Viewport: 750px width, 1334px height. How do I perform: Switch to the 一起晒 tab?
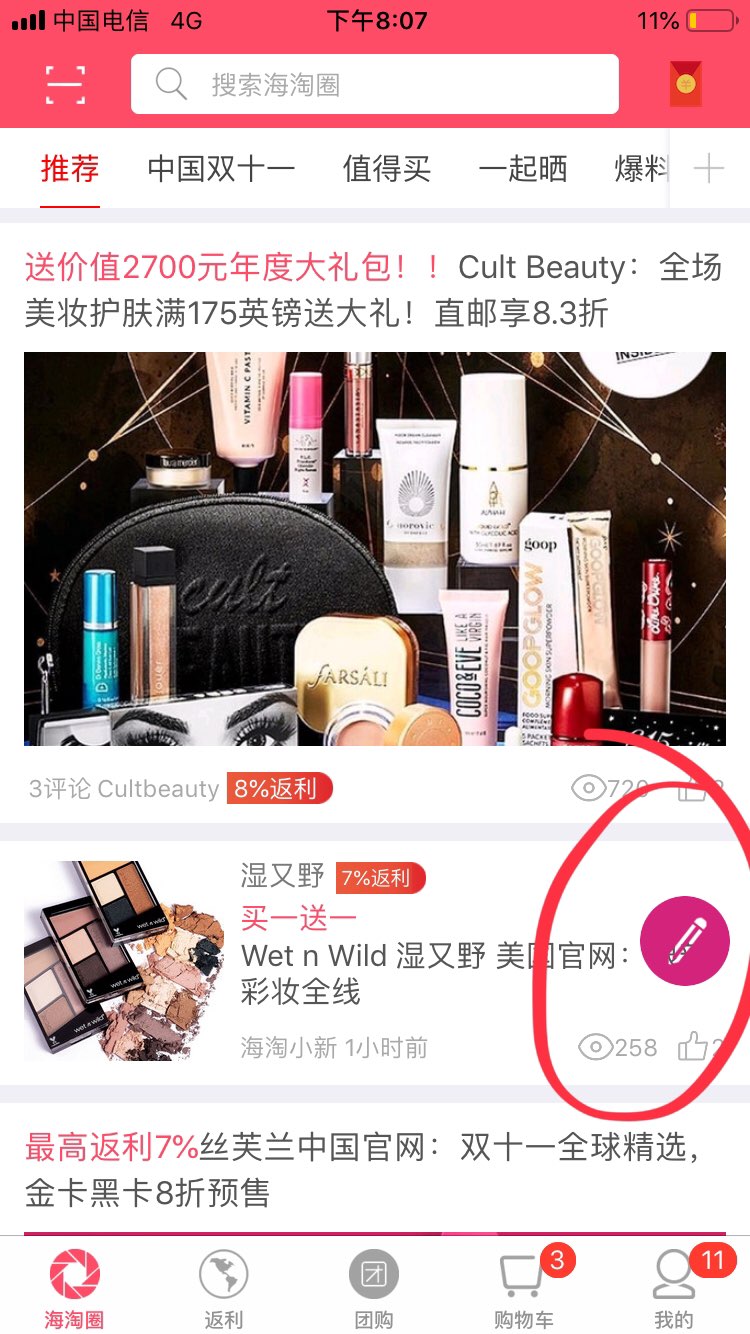point(522,169)
